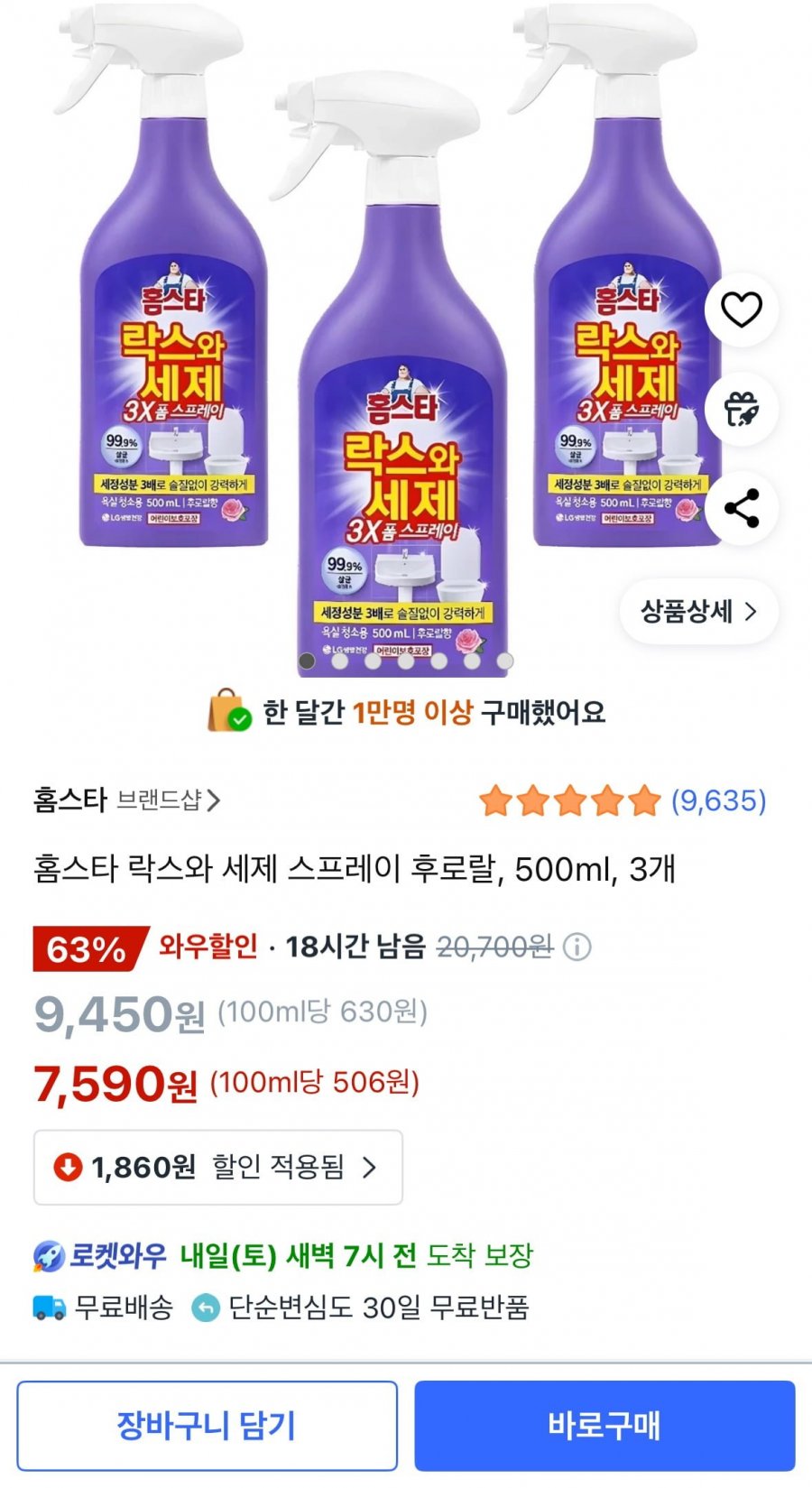Share this product
The width and height of the screenshot is (812, 1488).
741,508
